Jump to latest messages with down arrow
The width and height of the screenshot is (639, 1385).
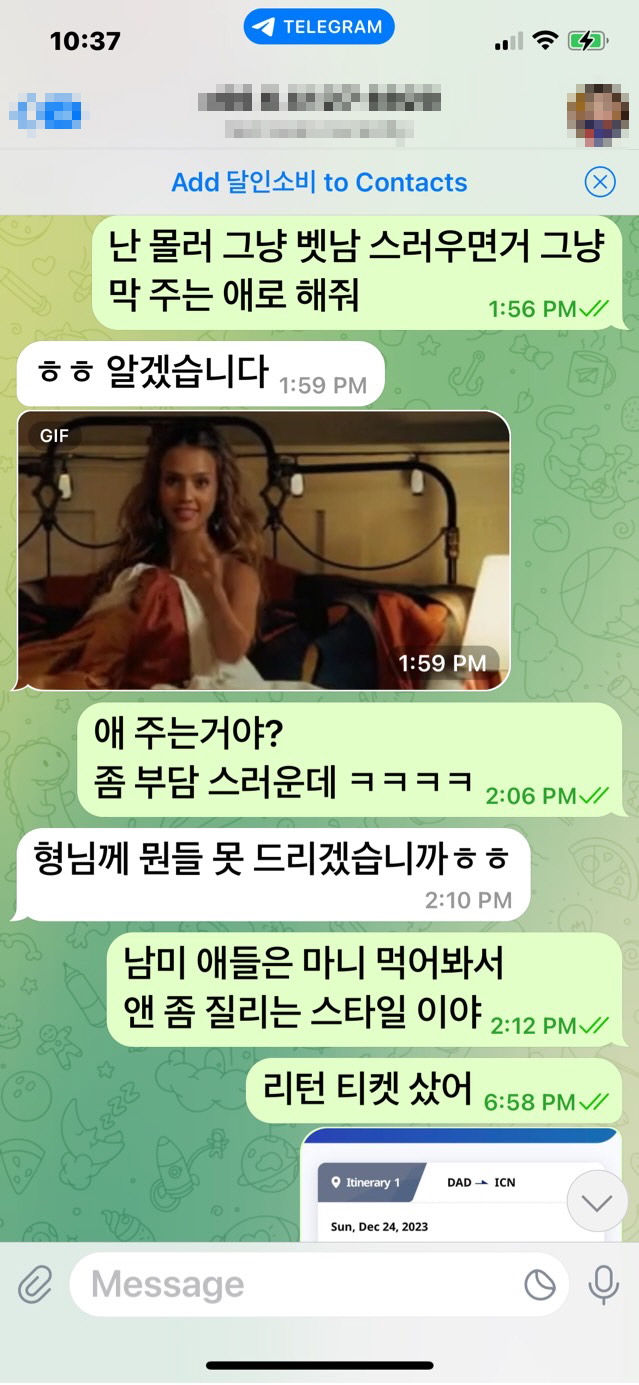597,1201
